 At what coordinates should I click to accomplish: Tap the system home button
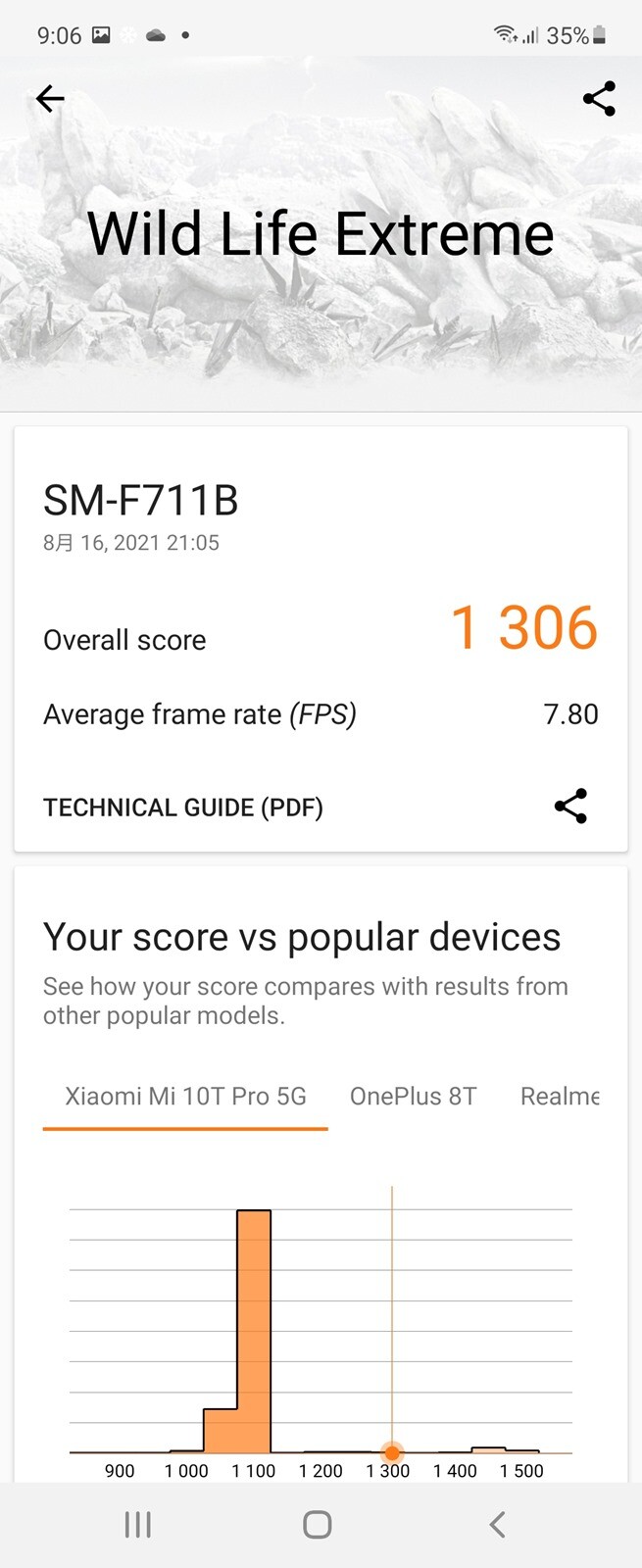click(x=318, y=1524)
